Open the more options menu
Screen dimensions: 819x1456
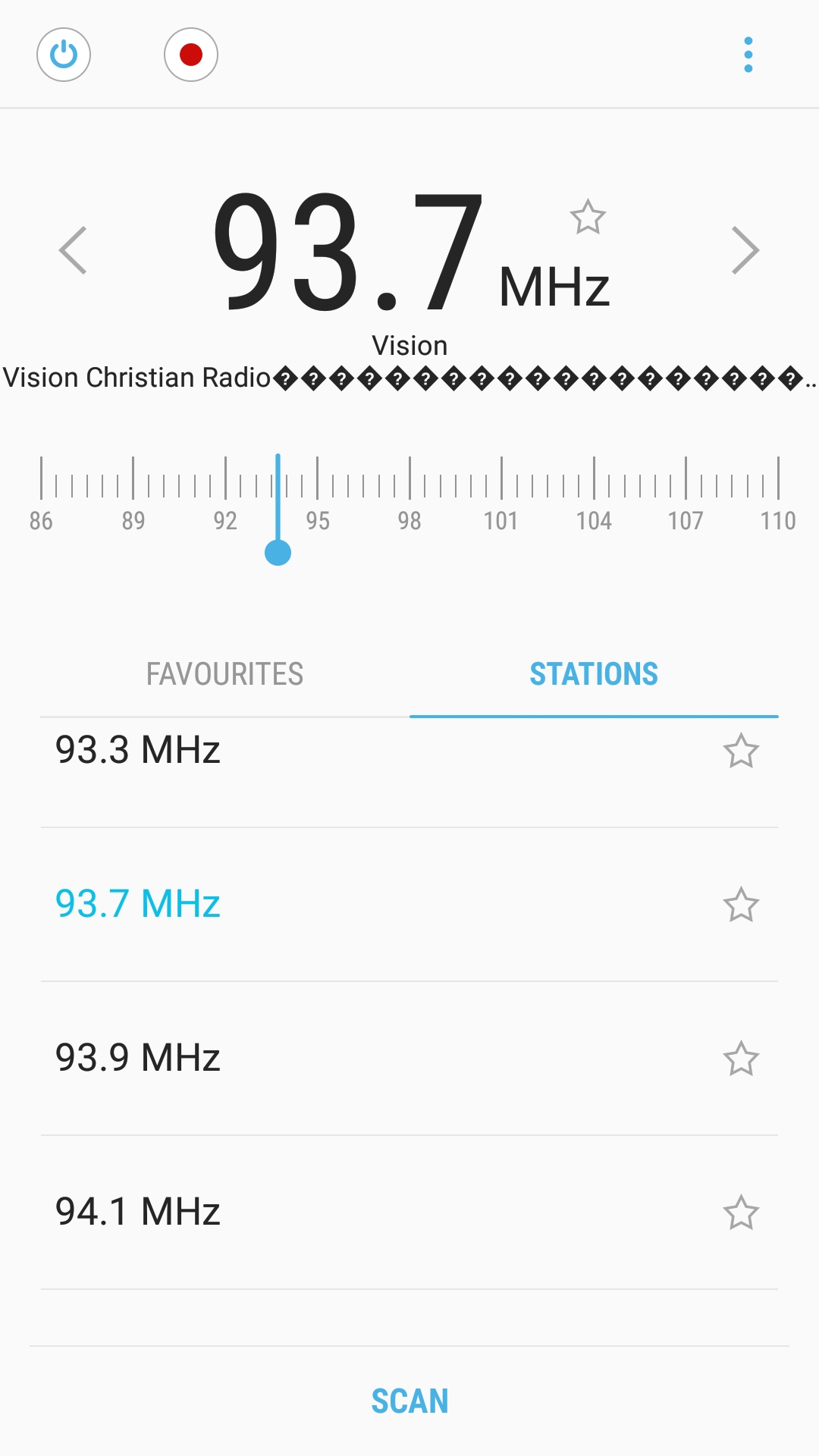(748, 55)
